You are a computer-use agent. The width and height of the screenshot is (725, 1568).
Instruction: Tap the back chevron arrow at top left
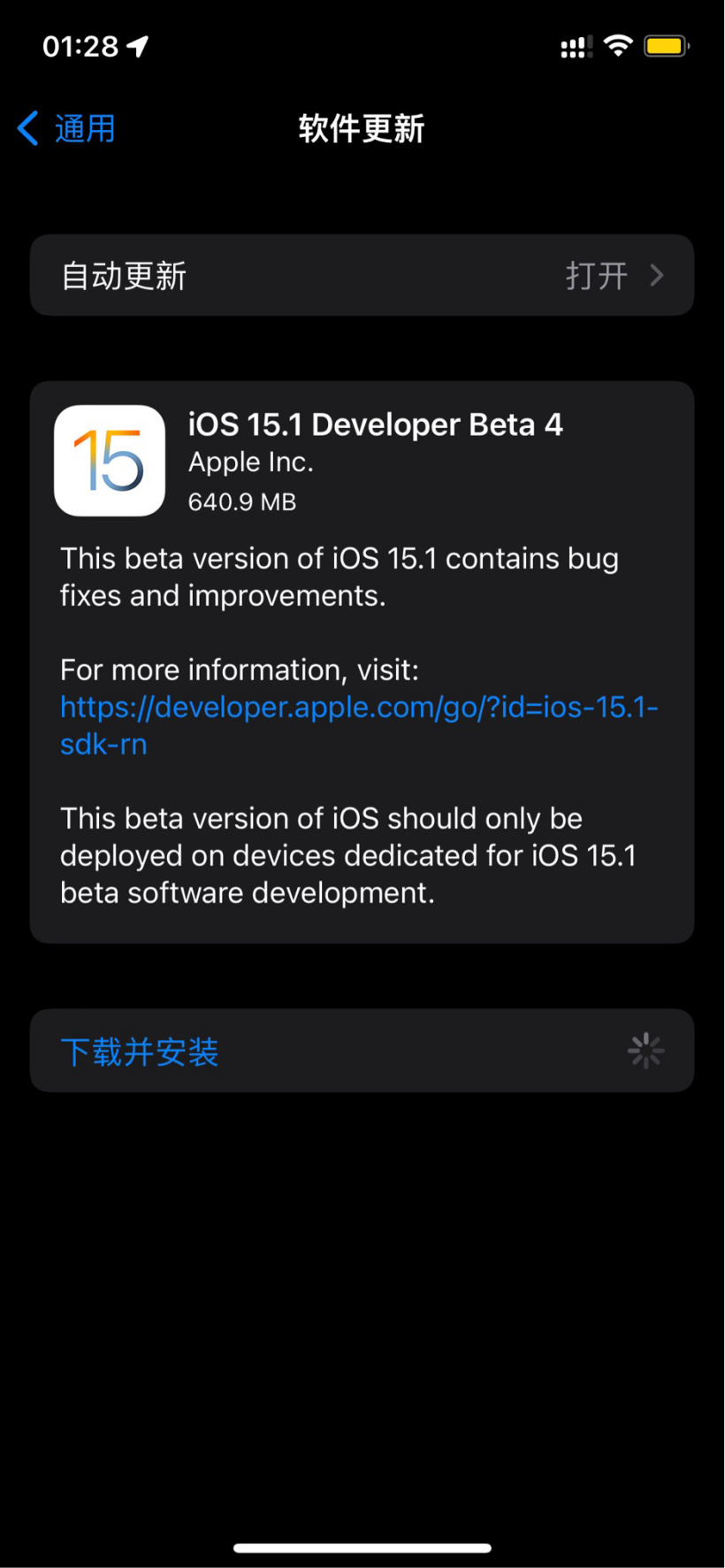point(27,128)
